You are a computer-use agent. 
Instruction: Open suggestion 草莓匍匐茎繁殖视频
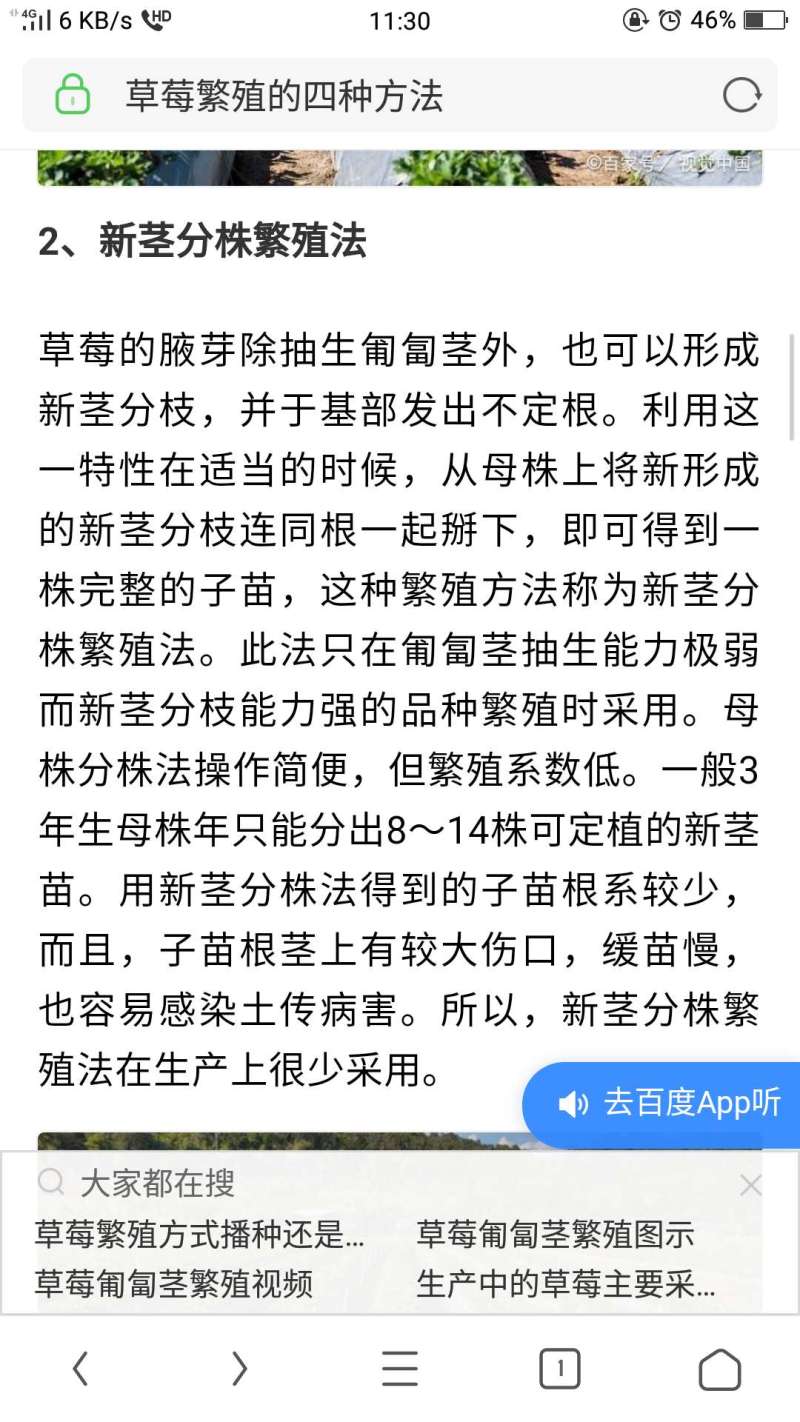(174, 1283)
